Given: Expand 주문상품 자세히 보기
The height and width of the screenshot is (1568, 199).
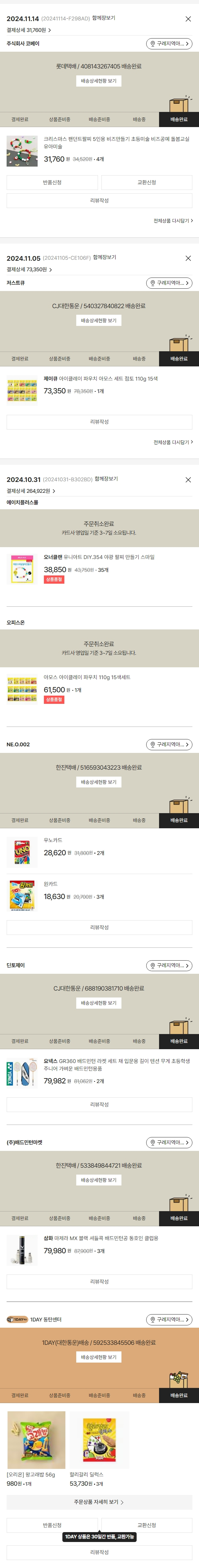Looking at the screenshot, I should click(100, 1502).
